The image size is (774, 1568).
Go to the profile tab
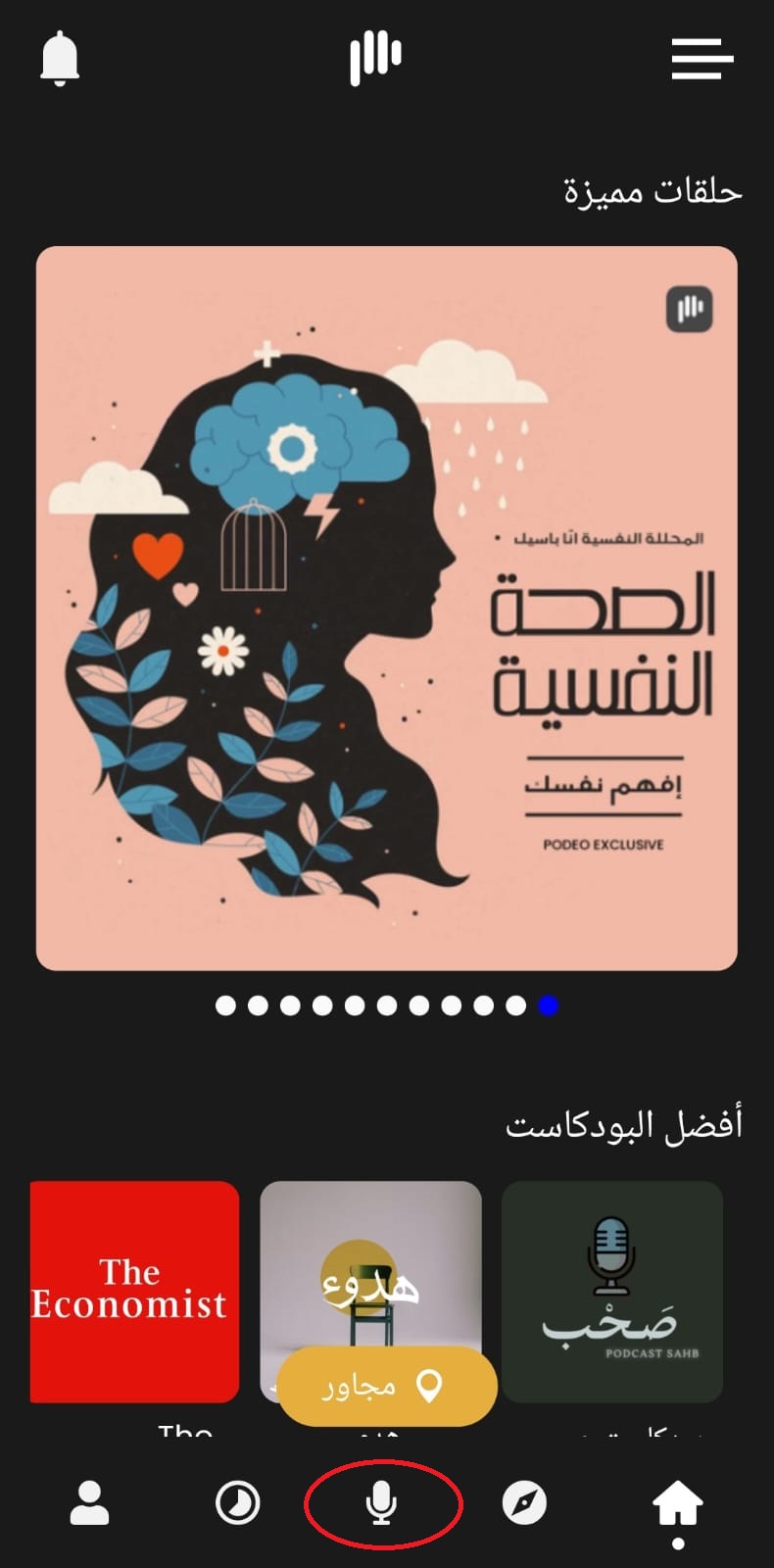tap(90, 1502)
